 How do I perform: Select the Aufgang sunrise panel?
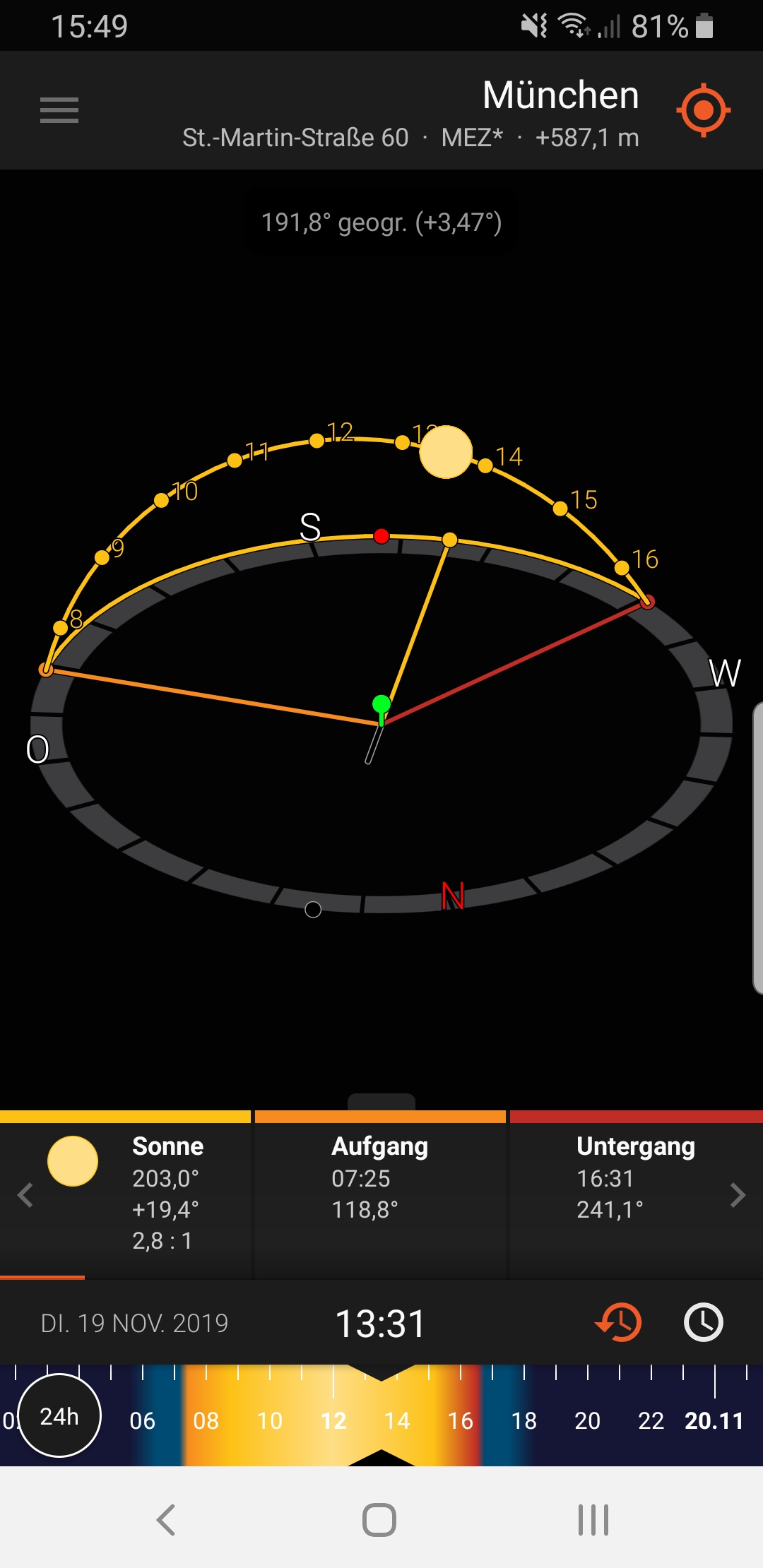pyautogui.click(x=380, y=1194)
